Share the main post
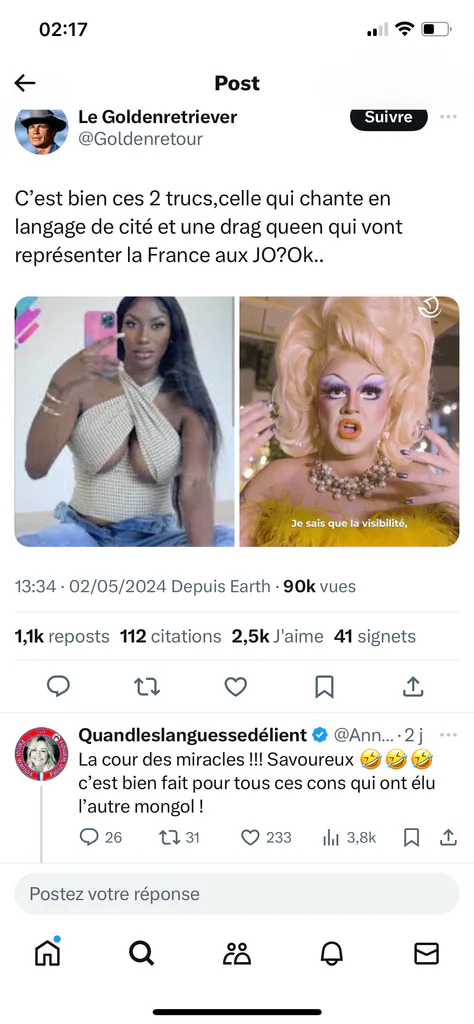Screen dimensions: 474x1024 coord(413,686)
